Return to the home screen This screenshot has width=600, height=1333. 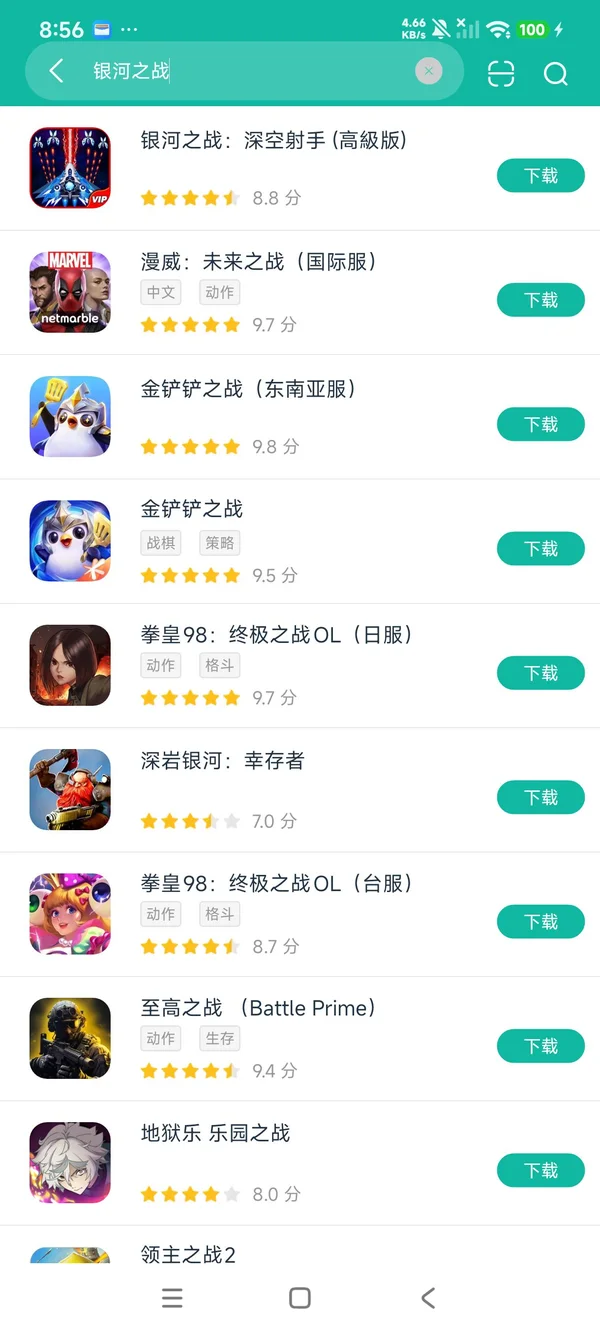300,1298
